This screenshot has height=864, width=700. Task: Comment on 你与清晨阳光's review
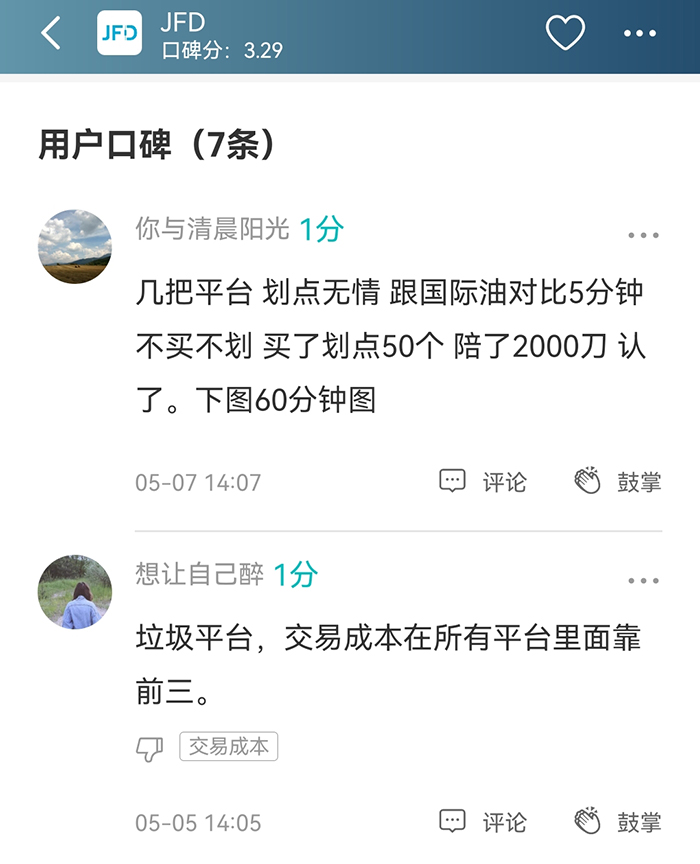click(x=483, y=482)
